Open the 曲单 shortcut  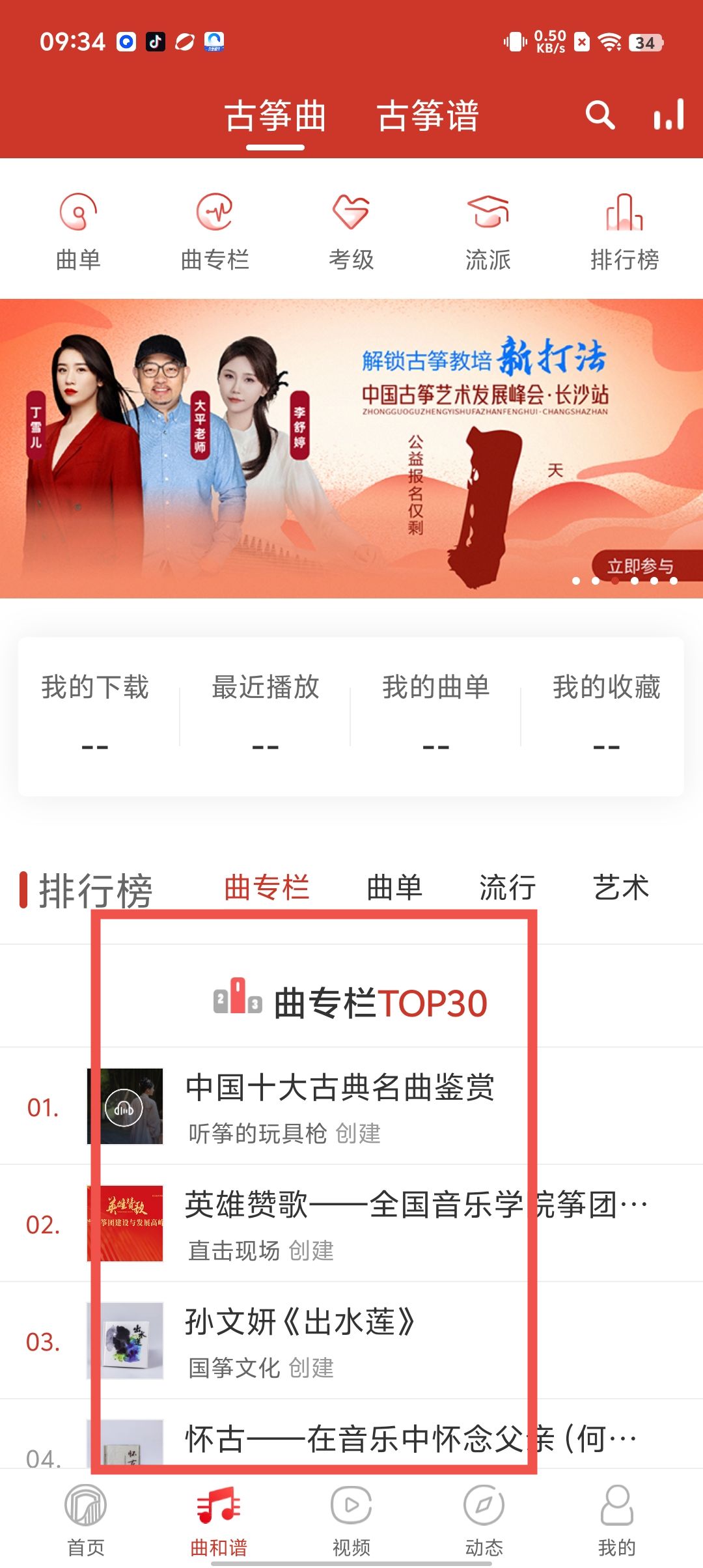click(x=78, y=231)
